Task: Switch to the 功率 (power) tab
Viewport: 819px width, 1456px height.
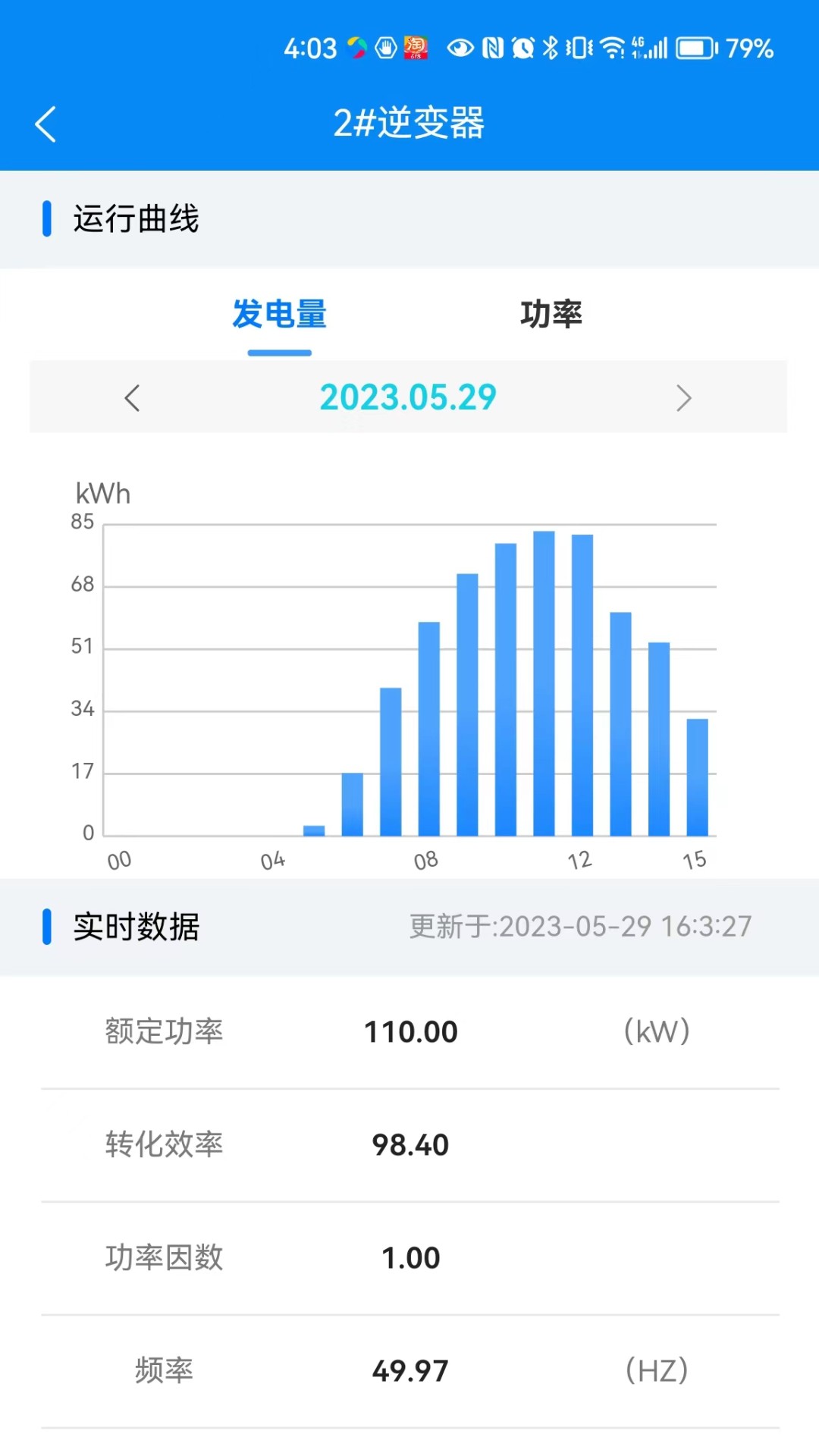Action: (x=552, y=315)
